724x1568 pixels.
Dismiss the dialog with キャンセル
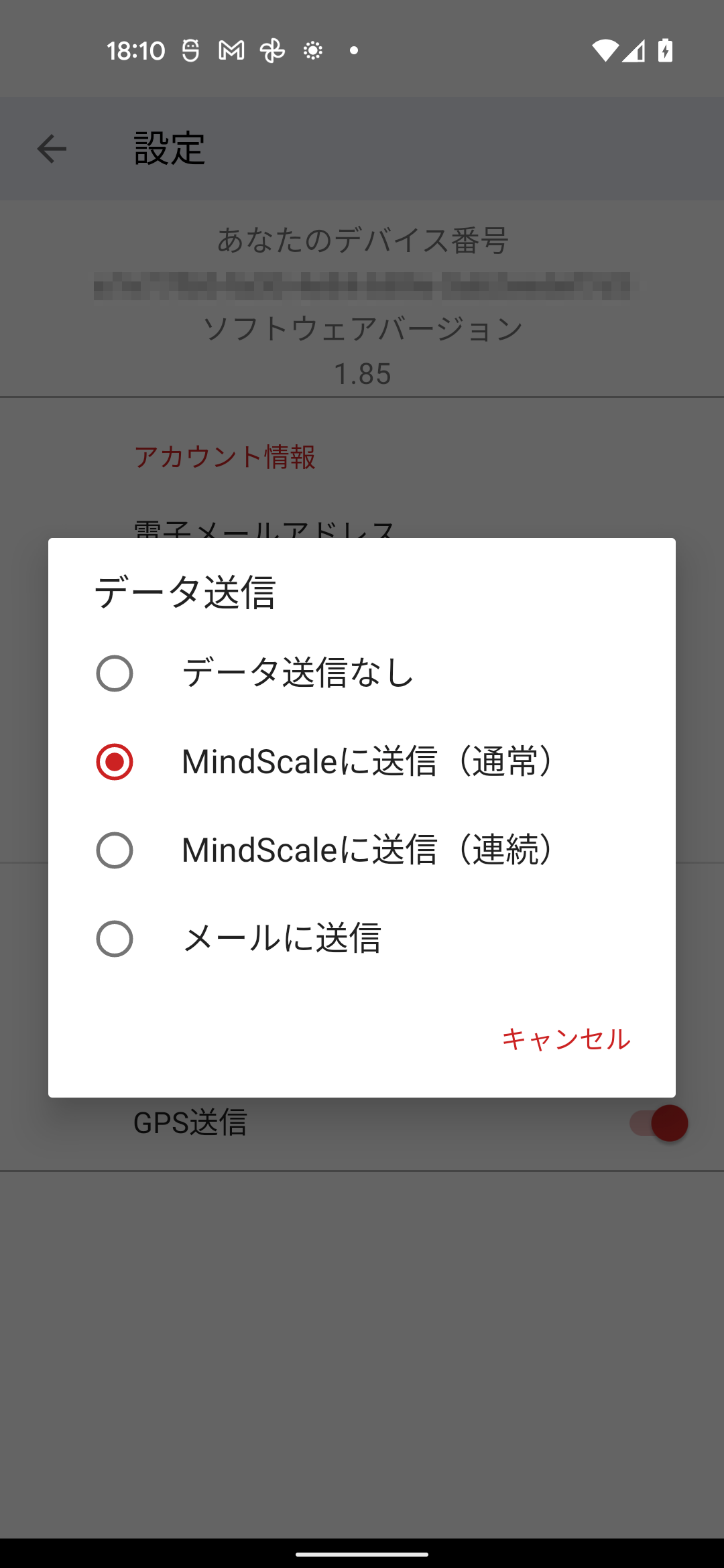pos(566,1039)
